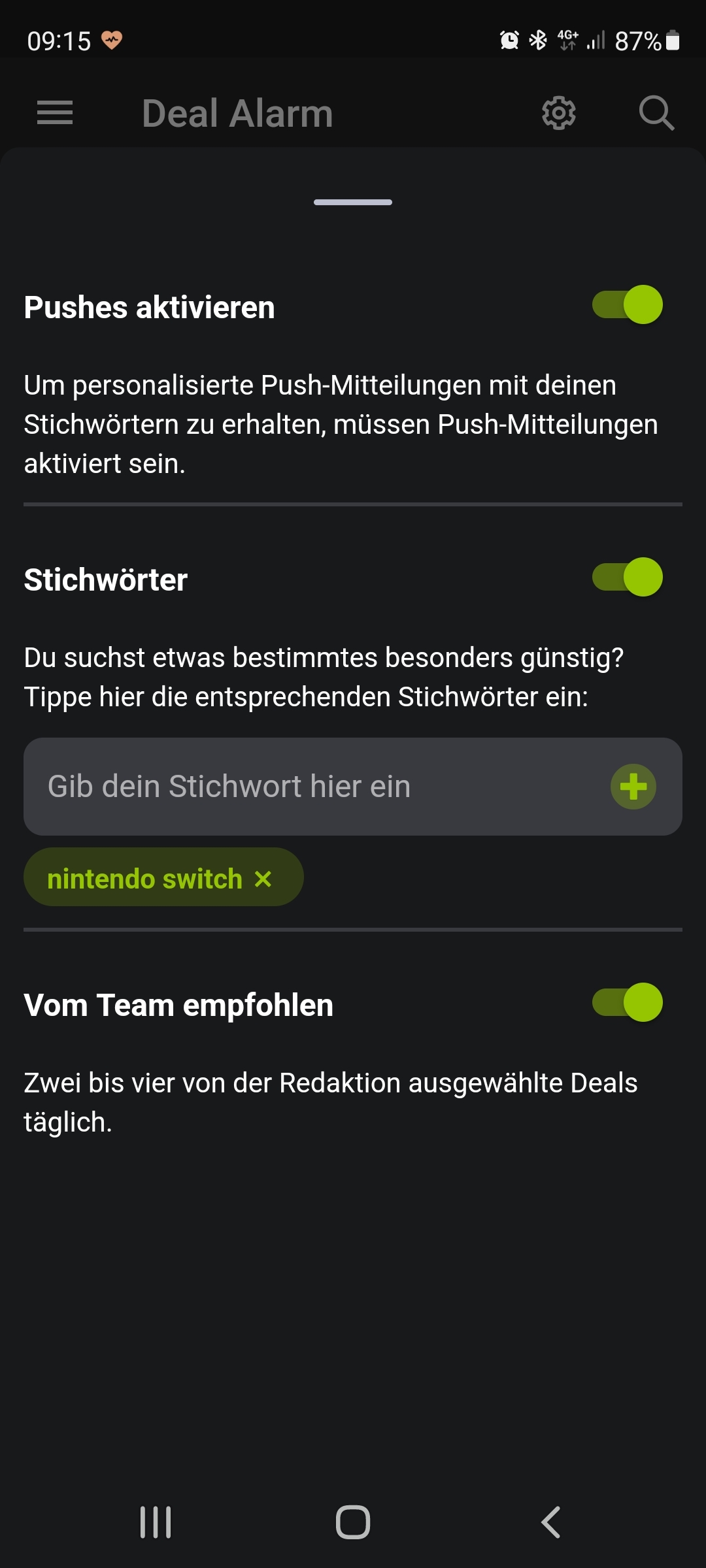Disable the Stichwörter switch
The width and height of the screenshot is (706, 1568).
(x=628, y=577)
